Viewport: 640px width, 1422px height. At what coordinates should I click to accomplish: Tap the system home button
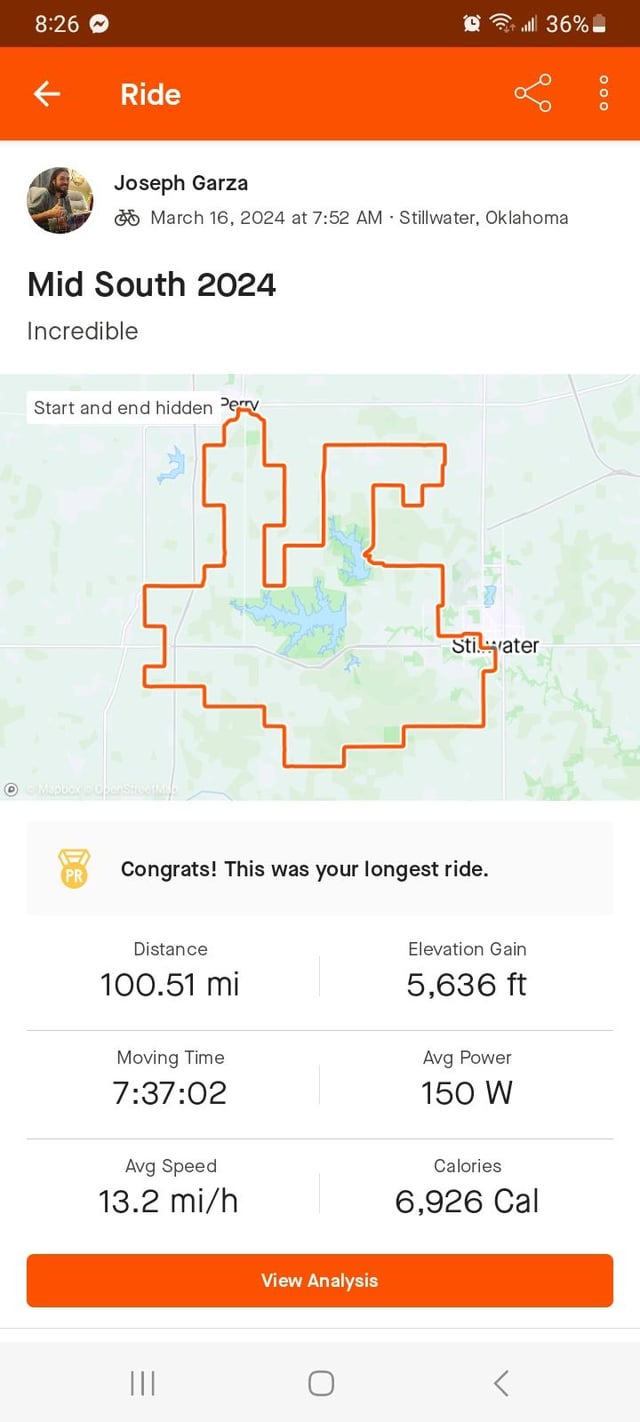321,1383
